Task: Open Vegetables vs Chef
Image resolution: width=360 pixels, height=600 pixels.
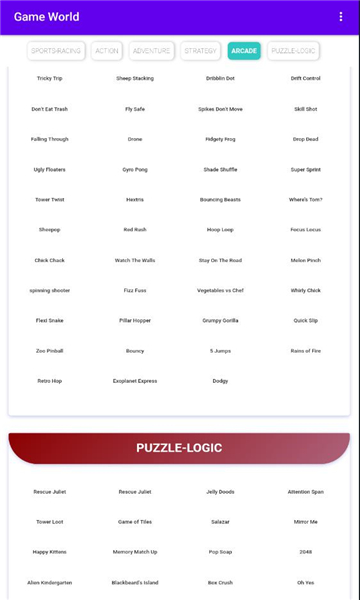Action: [220, 290]
